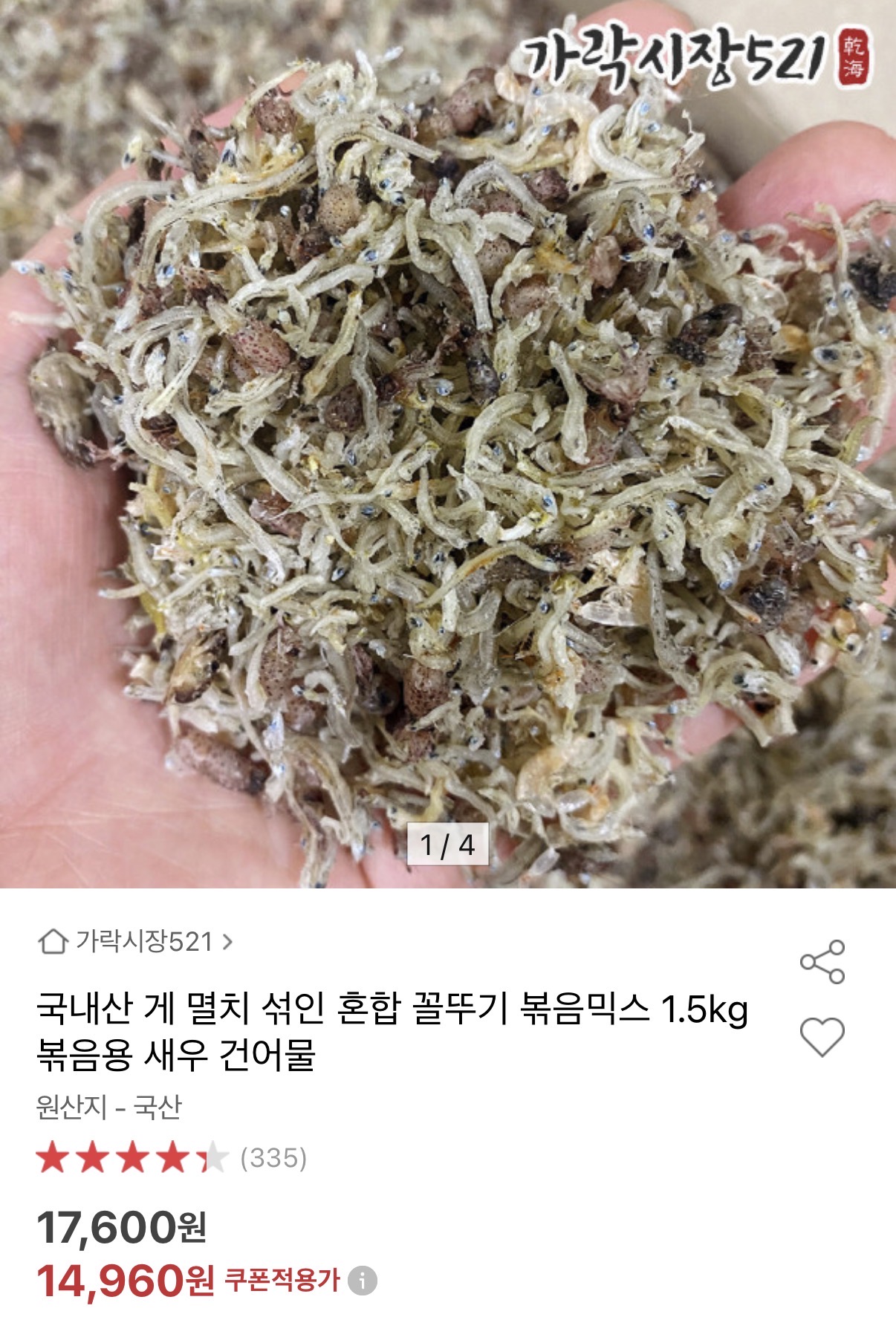Tap the main product photo
Image resolution: width=896 pixels, height=1317 pixels.
click(x=448, y=446)
